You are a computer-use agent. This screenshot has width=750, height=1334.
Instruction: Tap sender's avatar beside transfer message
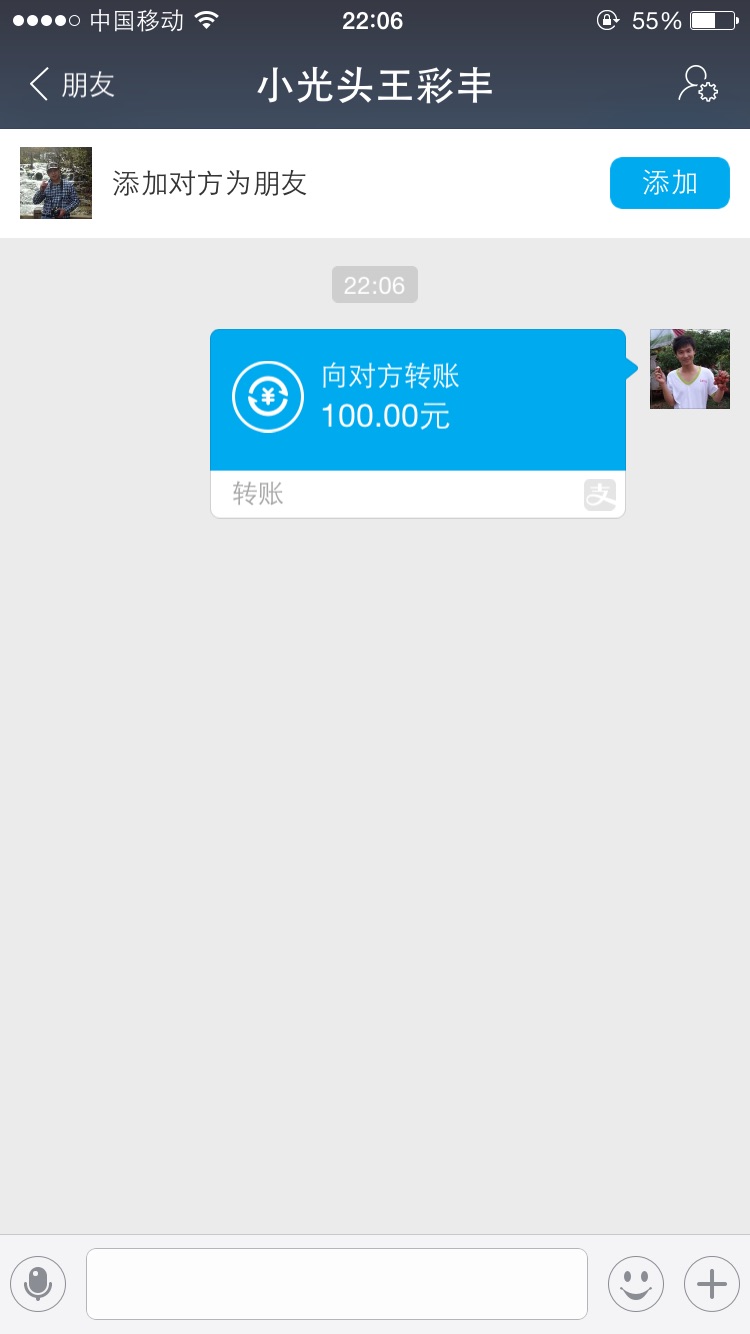click(x=689, y=369)
